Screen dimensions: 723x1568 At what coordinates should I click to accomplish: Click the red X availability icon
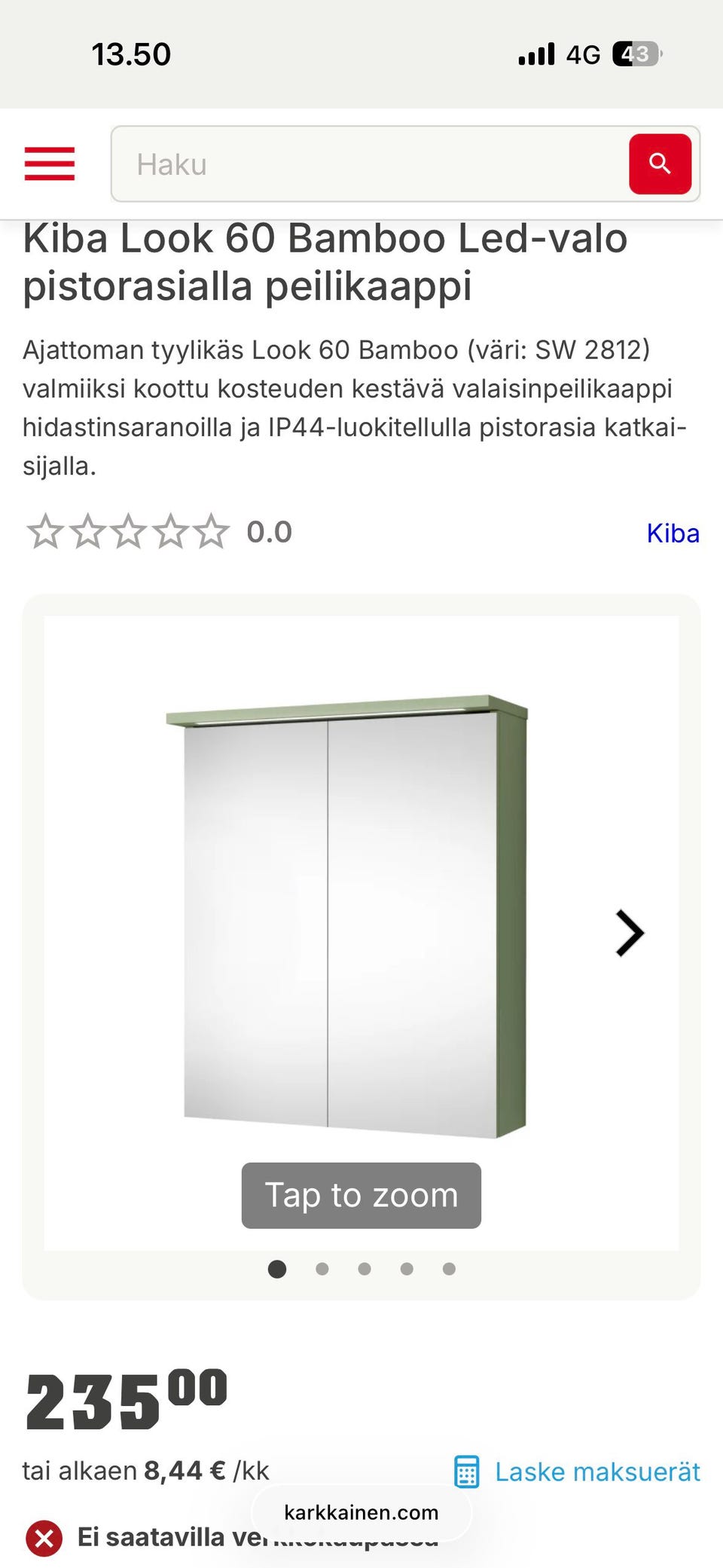pos(45,1537)
